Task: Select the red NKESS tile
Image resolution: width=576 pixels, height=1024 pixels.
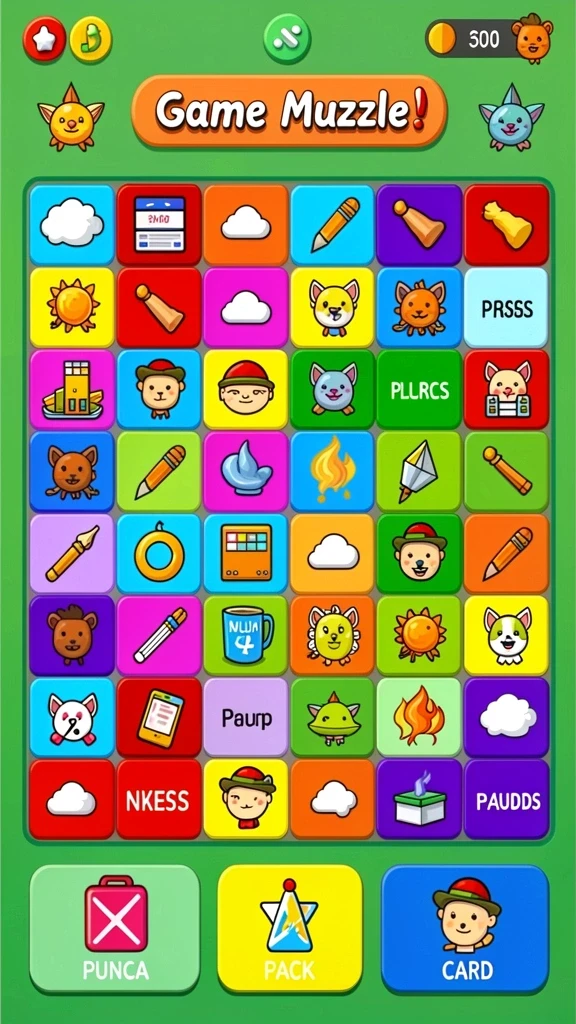Action: pos(159,799)
